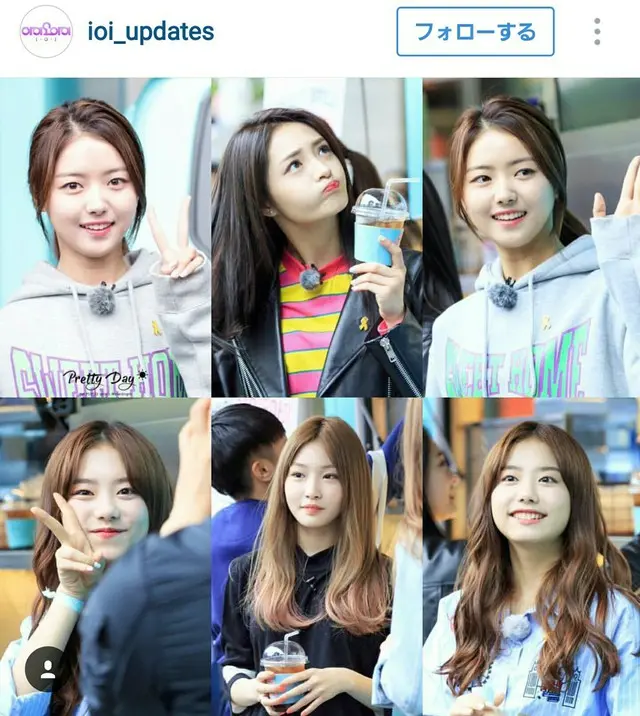Open the three-dot overflow menu
Screen dimensions: 640x716
[x=597, y=32]
